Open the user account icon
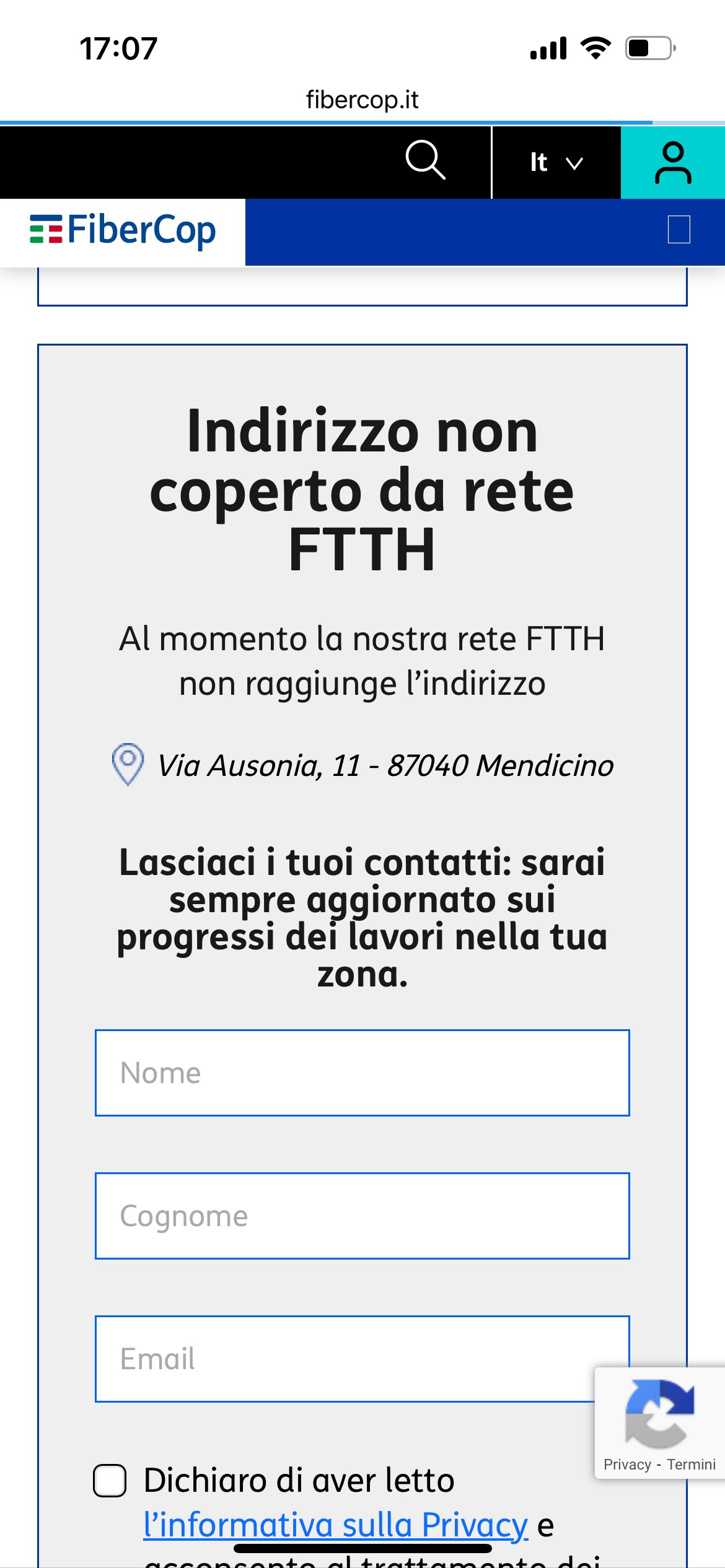725x1568 pixels. 673,162
